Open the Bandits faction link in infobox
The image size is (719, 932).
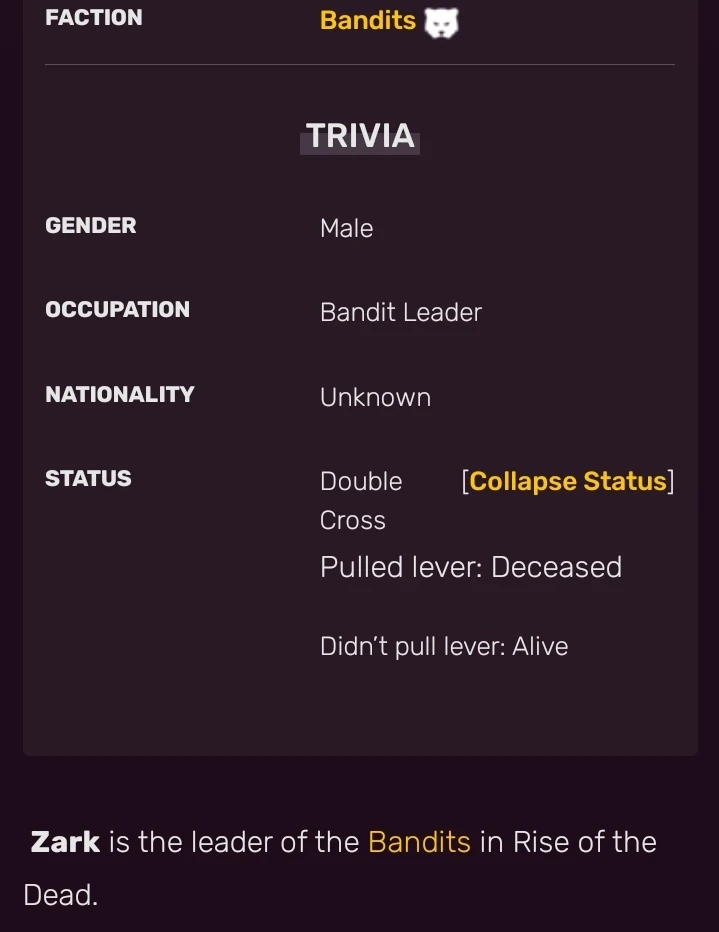point(367,20)
